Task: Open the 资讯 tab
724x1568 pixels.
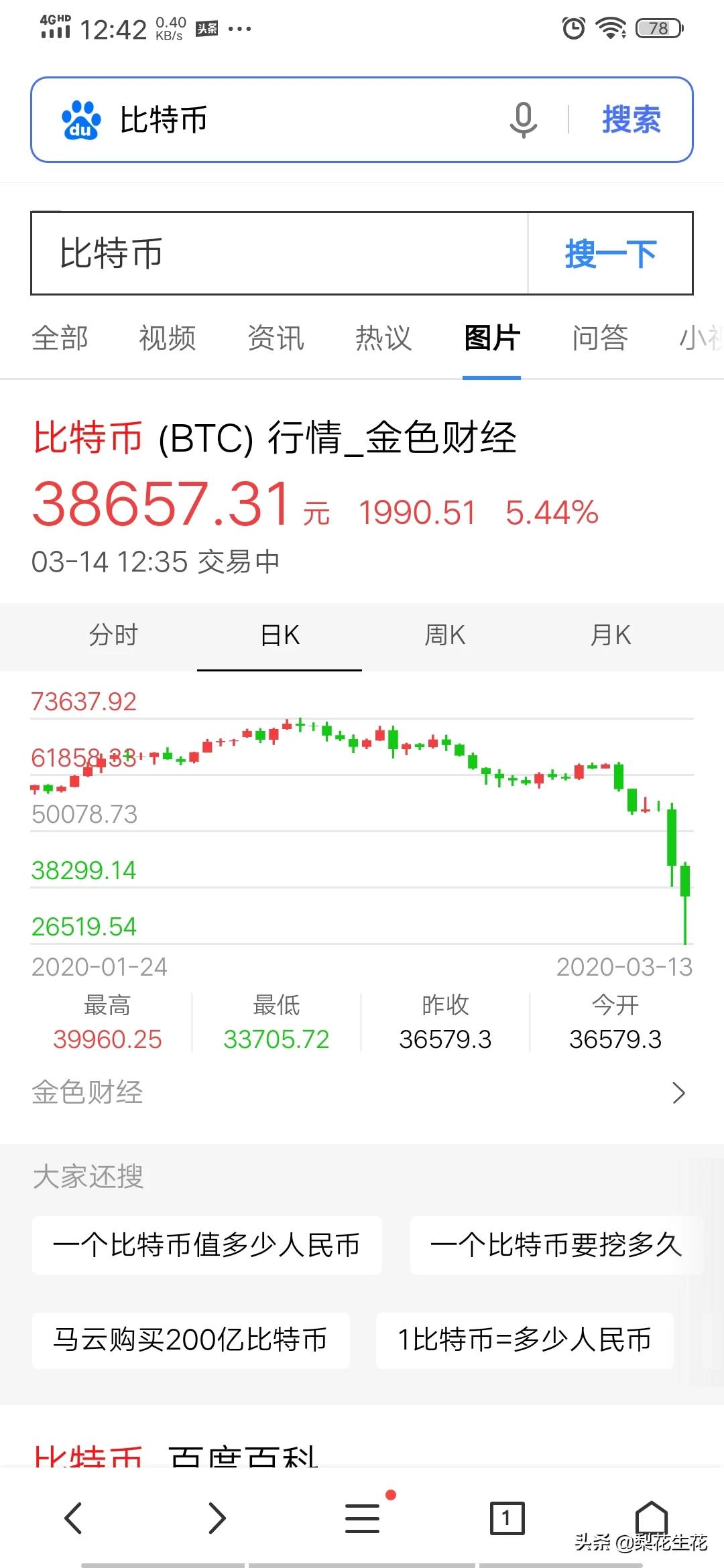Action: tap(276, 338)
